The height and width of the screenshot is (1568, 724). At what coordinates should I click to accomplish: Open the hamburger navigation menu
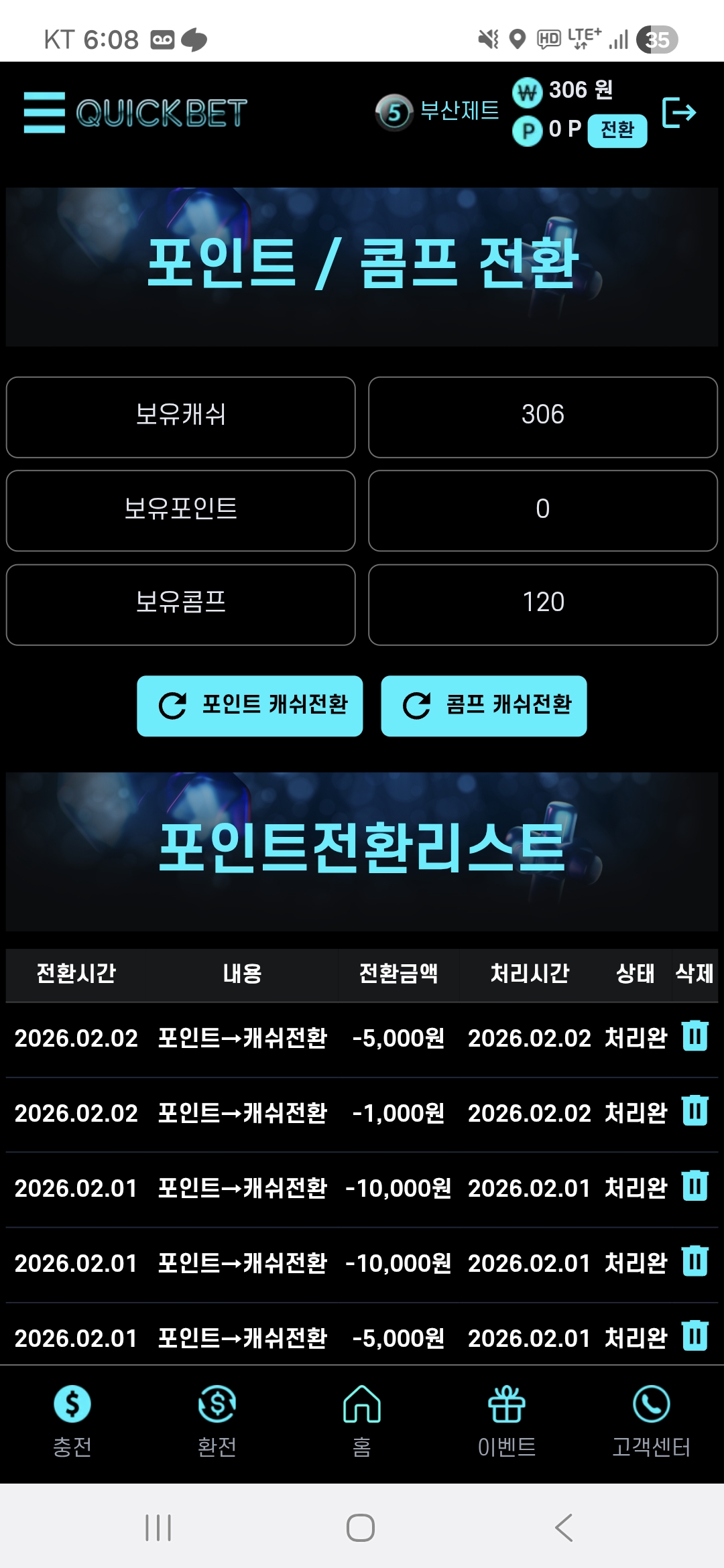click(x=44, y=111)
